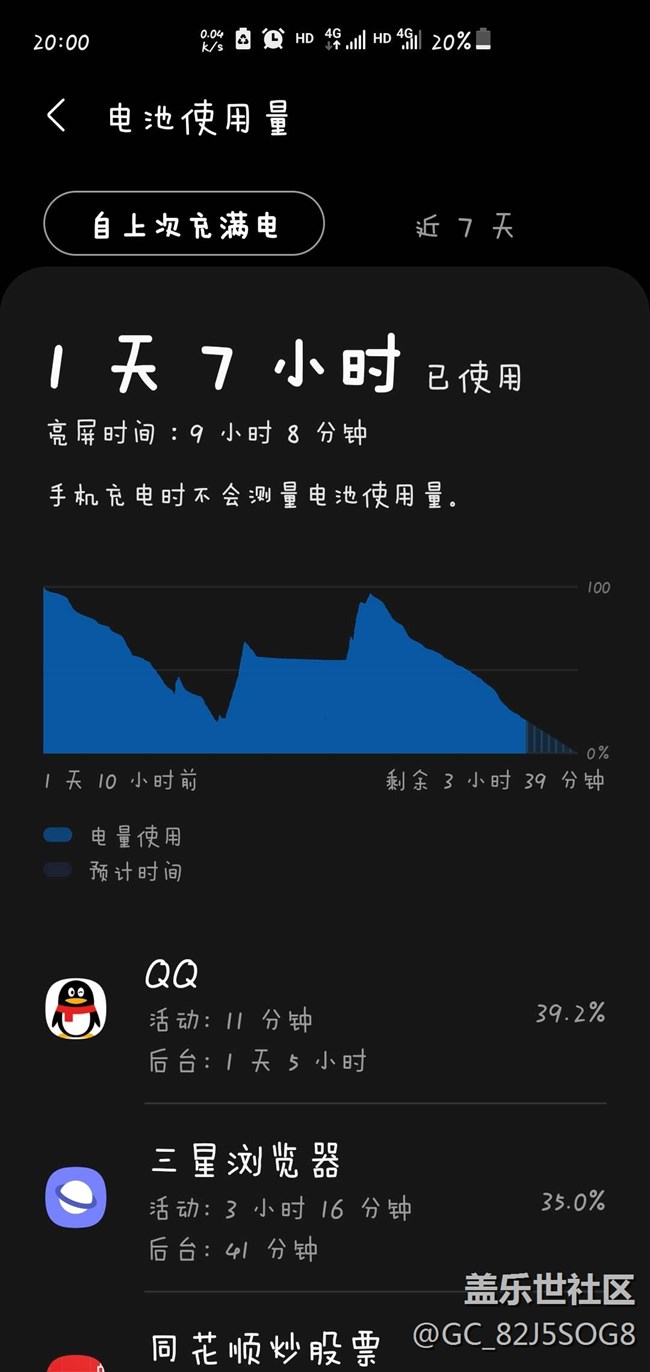Go back from battery usage screen

click(x=57, y=116)
